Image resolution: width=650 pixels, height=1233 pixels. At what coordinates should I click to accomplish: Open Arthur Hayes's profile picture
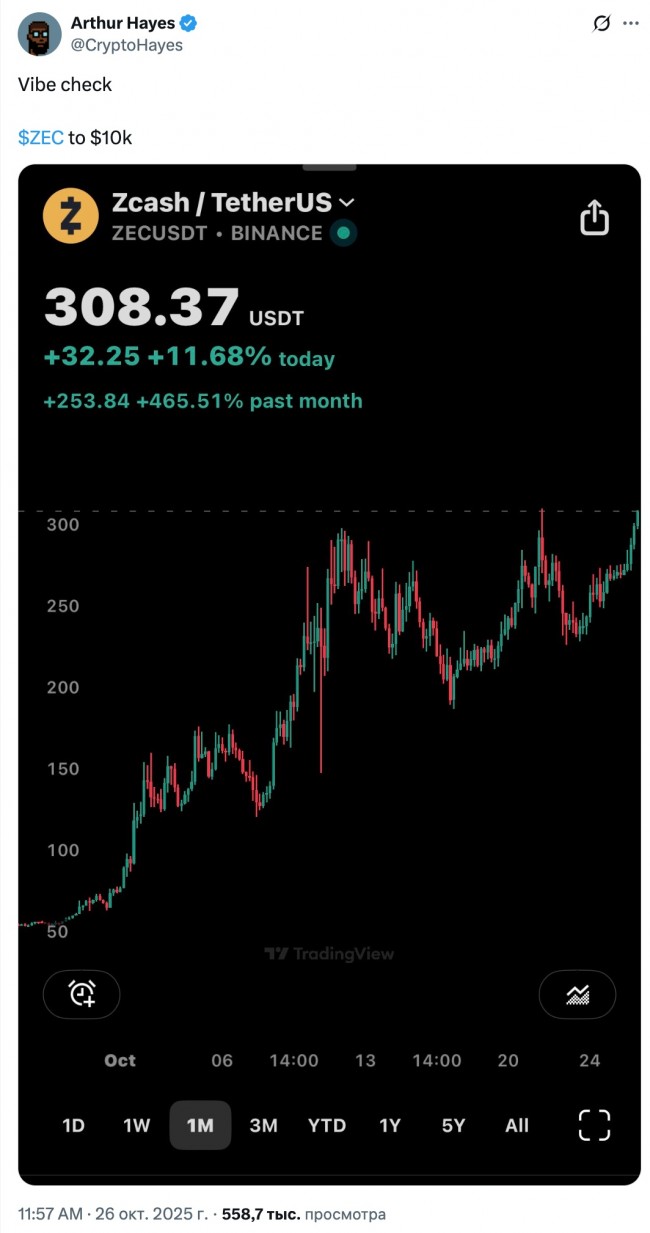39,33
